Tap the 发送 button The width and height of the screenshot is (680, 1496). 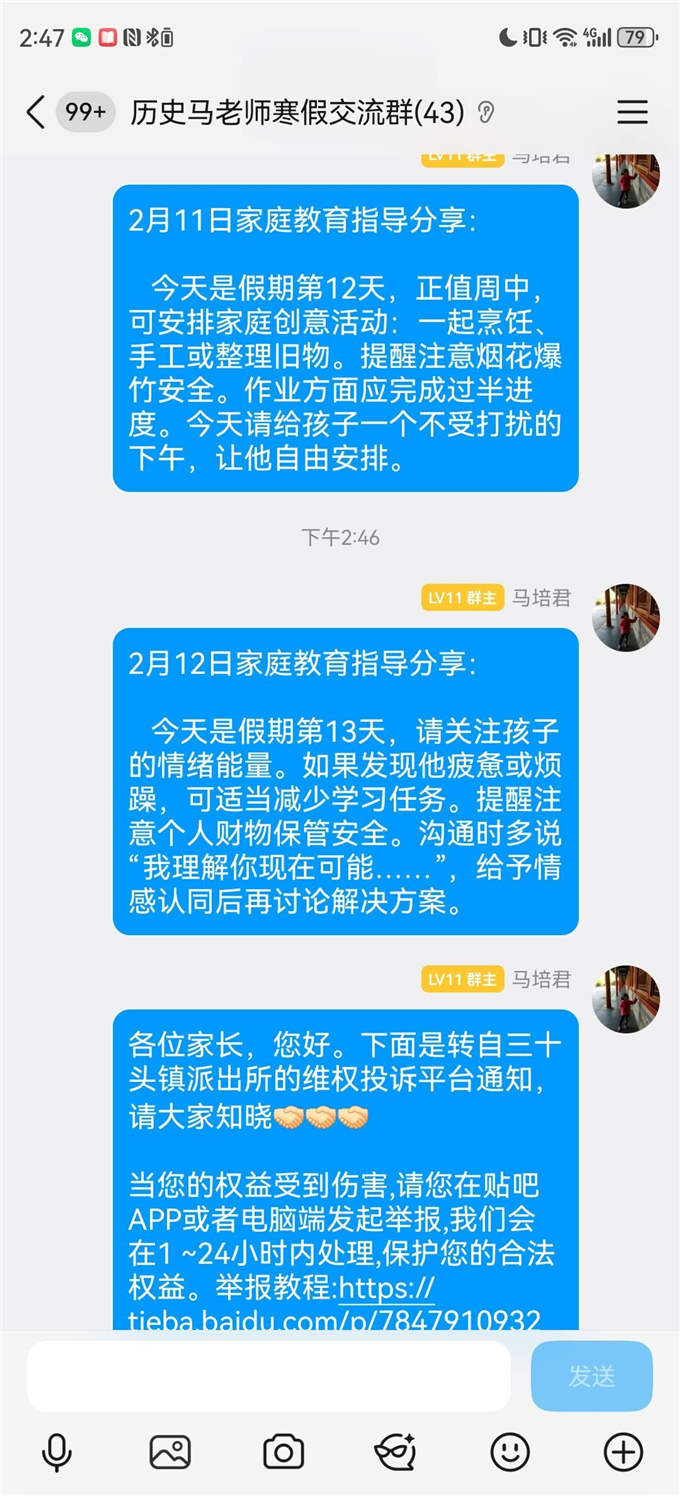tap(591, 1376)
